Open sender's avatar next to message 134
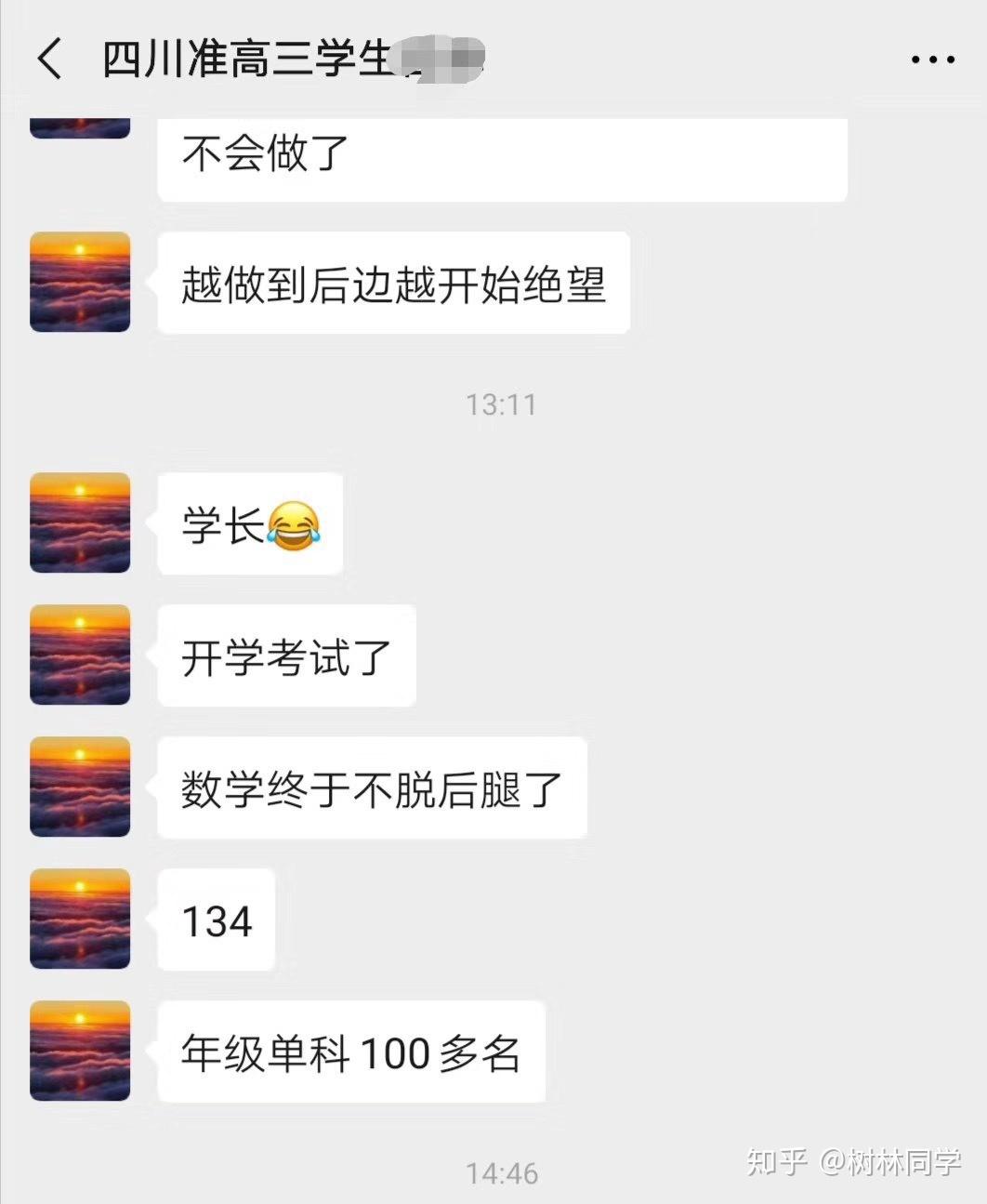 coord(80,919)
